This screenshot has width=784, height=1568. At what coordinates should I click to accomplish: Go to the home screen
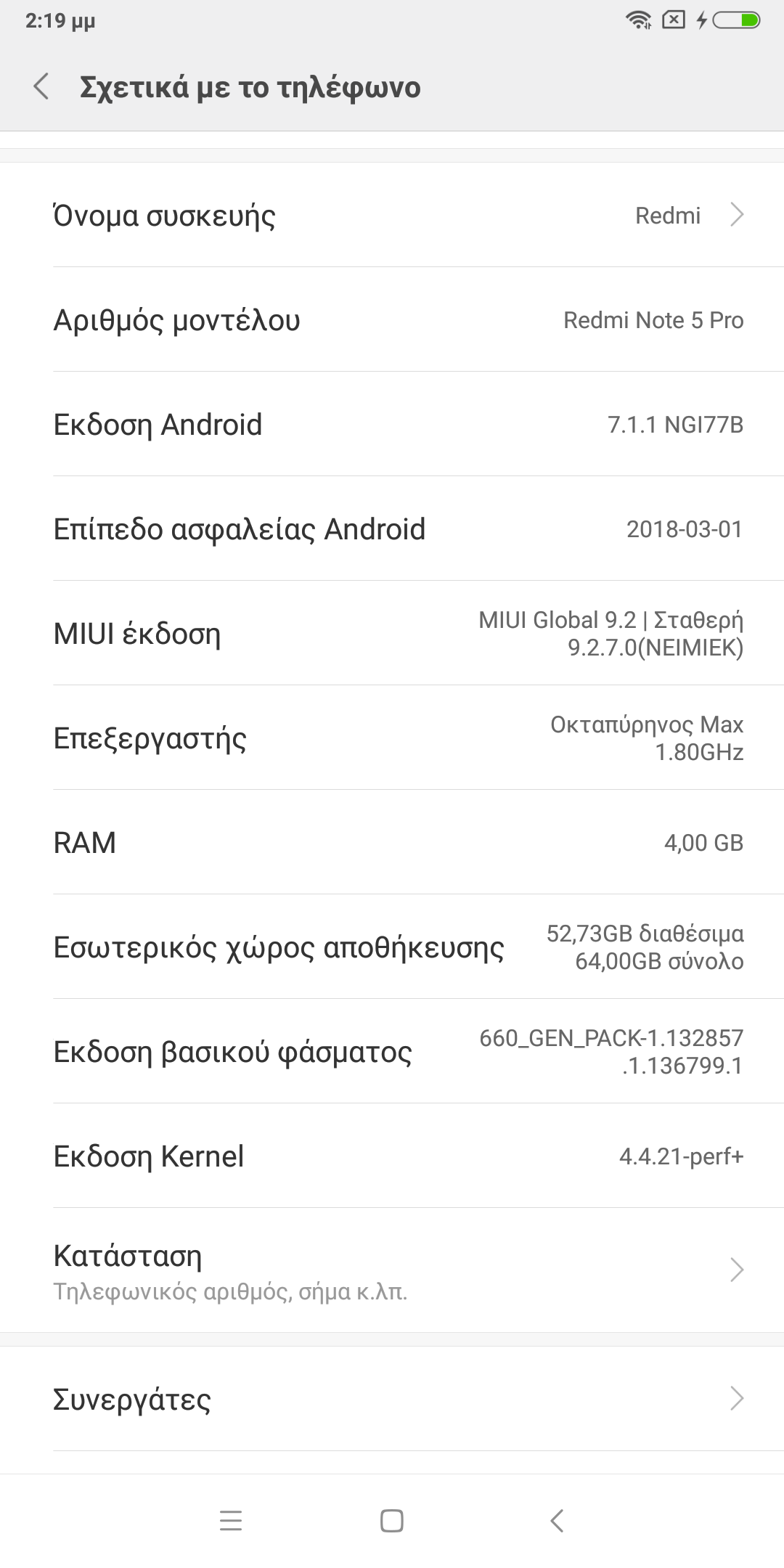392,1520
